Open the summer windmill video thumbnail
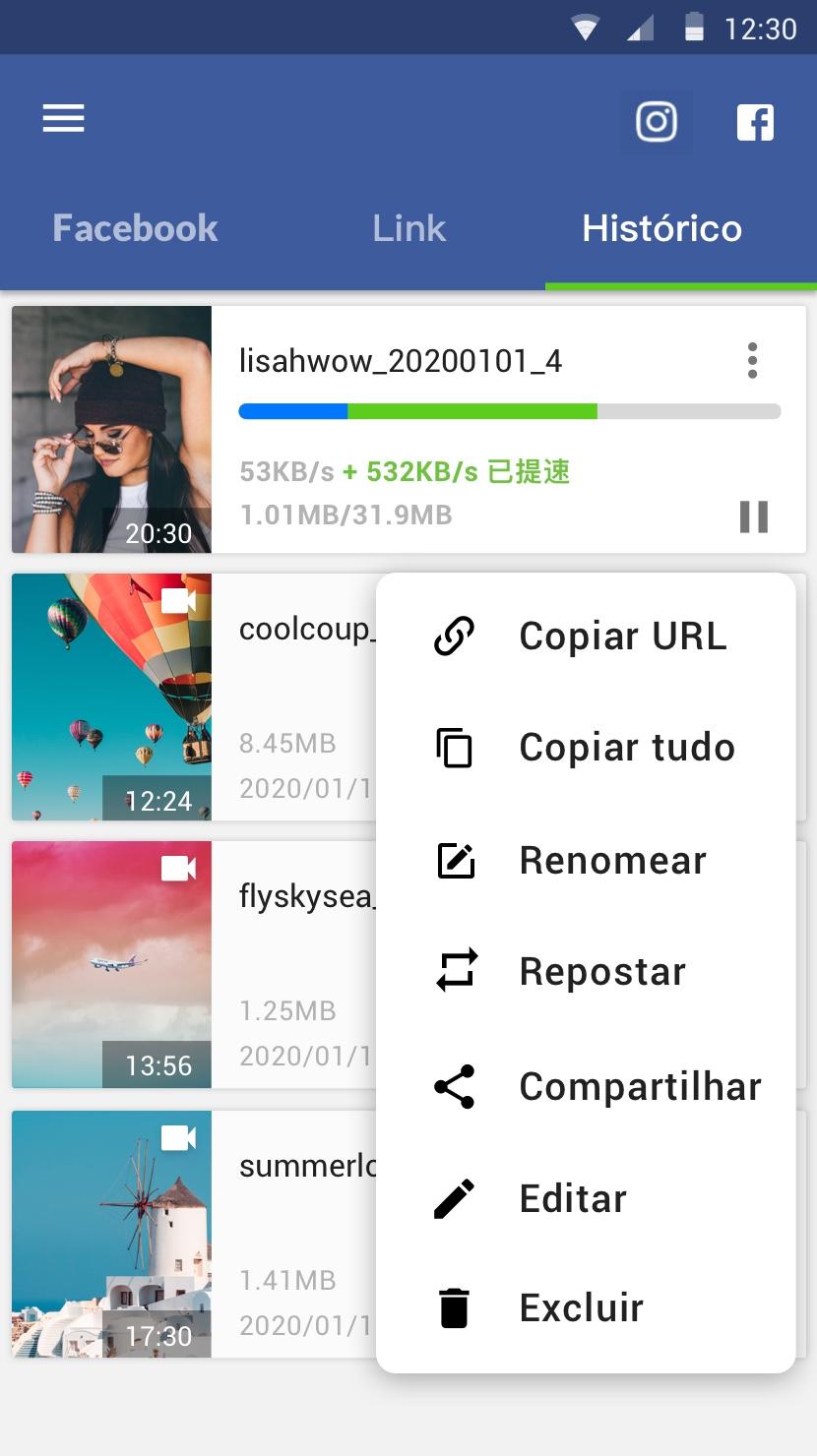817x1456 pixels. (x=112, y=1235)
